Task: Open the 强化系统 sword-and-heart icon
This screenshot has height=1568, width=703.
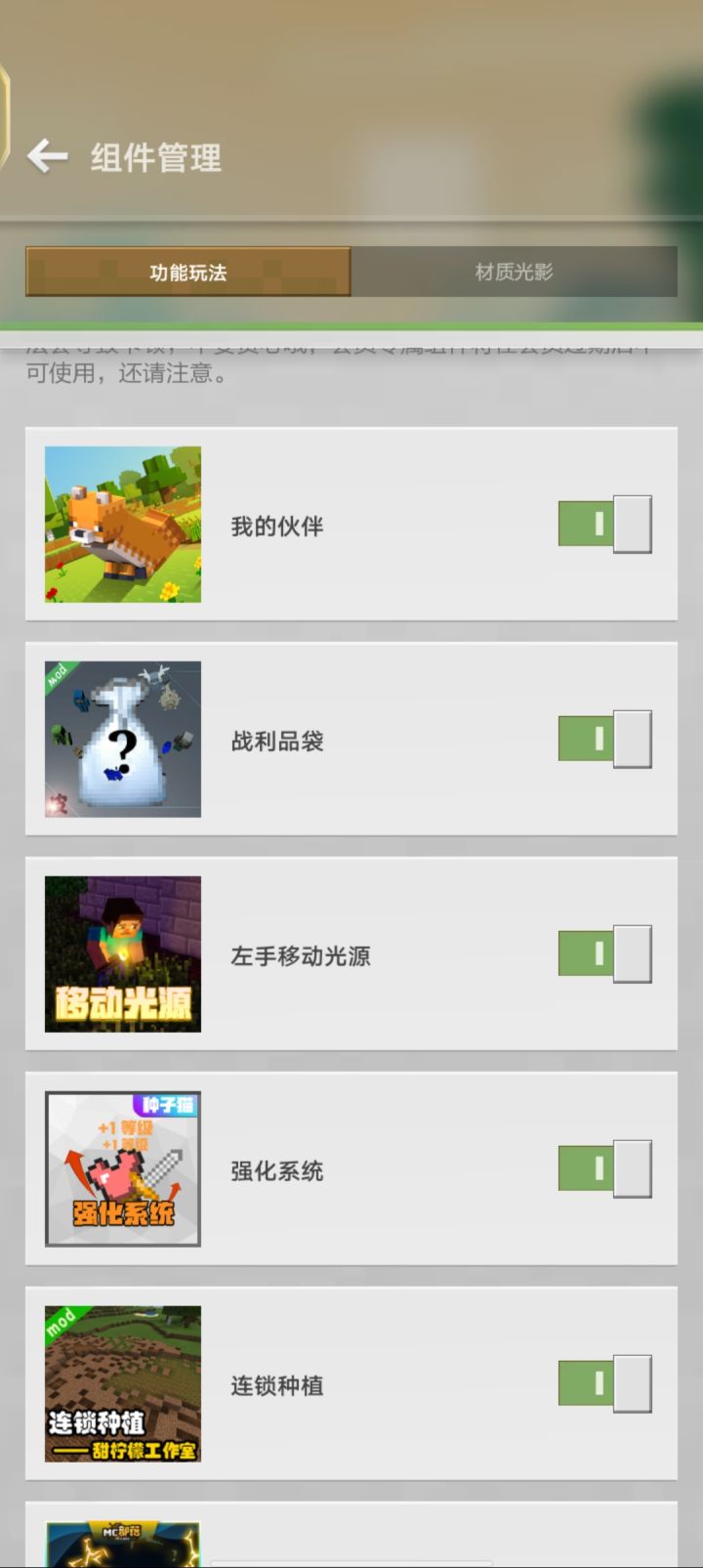Action: pos(122,1169)
